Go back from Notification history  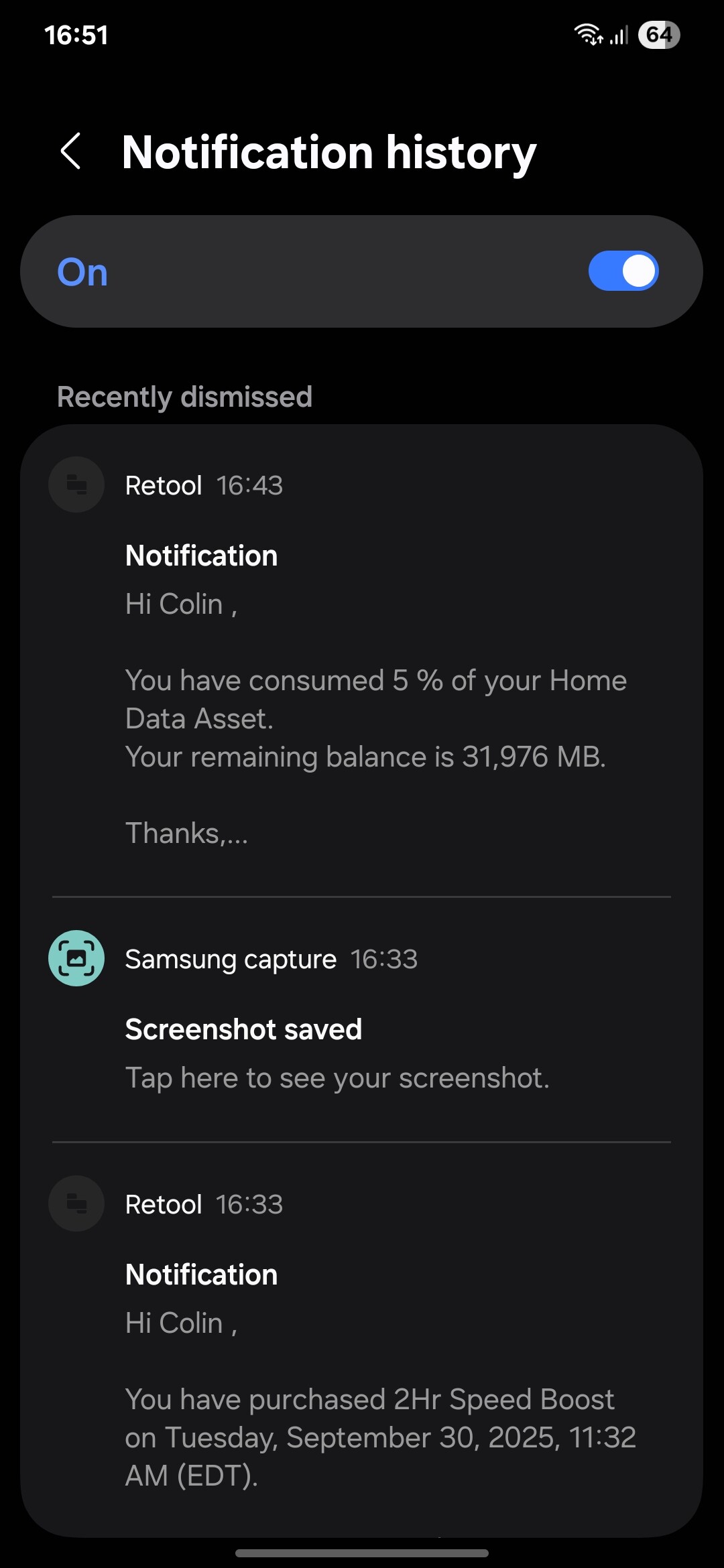pyautogui.click(x=71, y=151)
